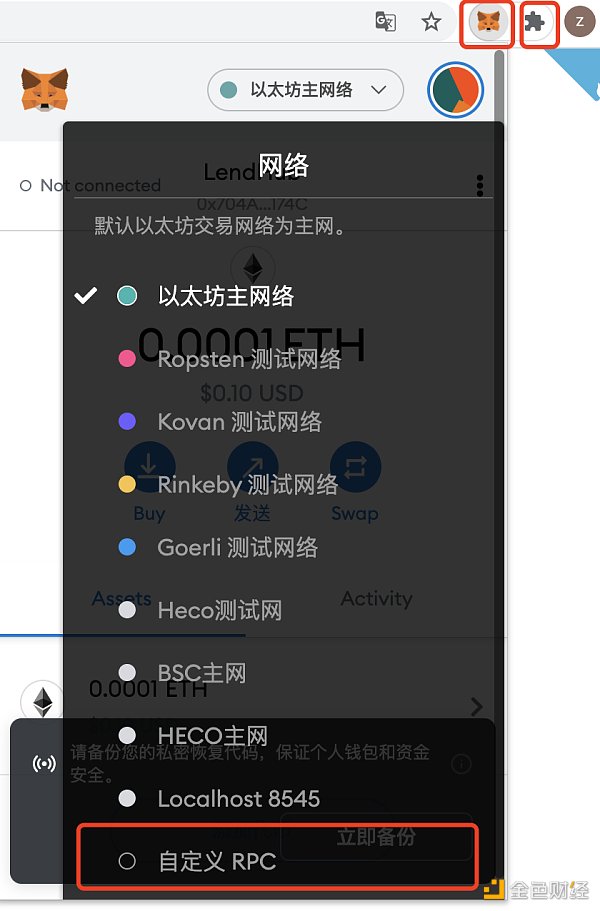Image resolution: width=600 pixels, height=911 pixels.
Task: Open the page translate icon
Action: pos(385,22)
